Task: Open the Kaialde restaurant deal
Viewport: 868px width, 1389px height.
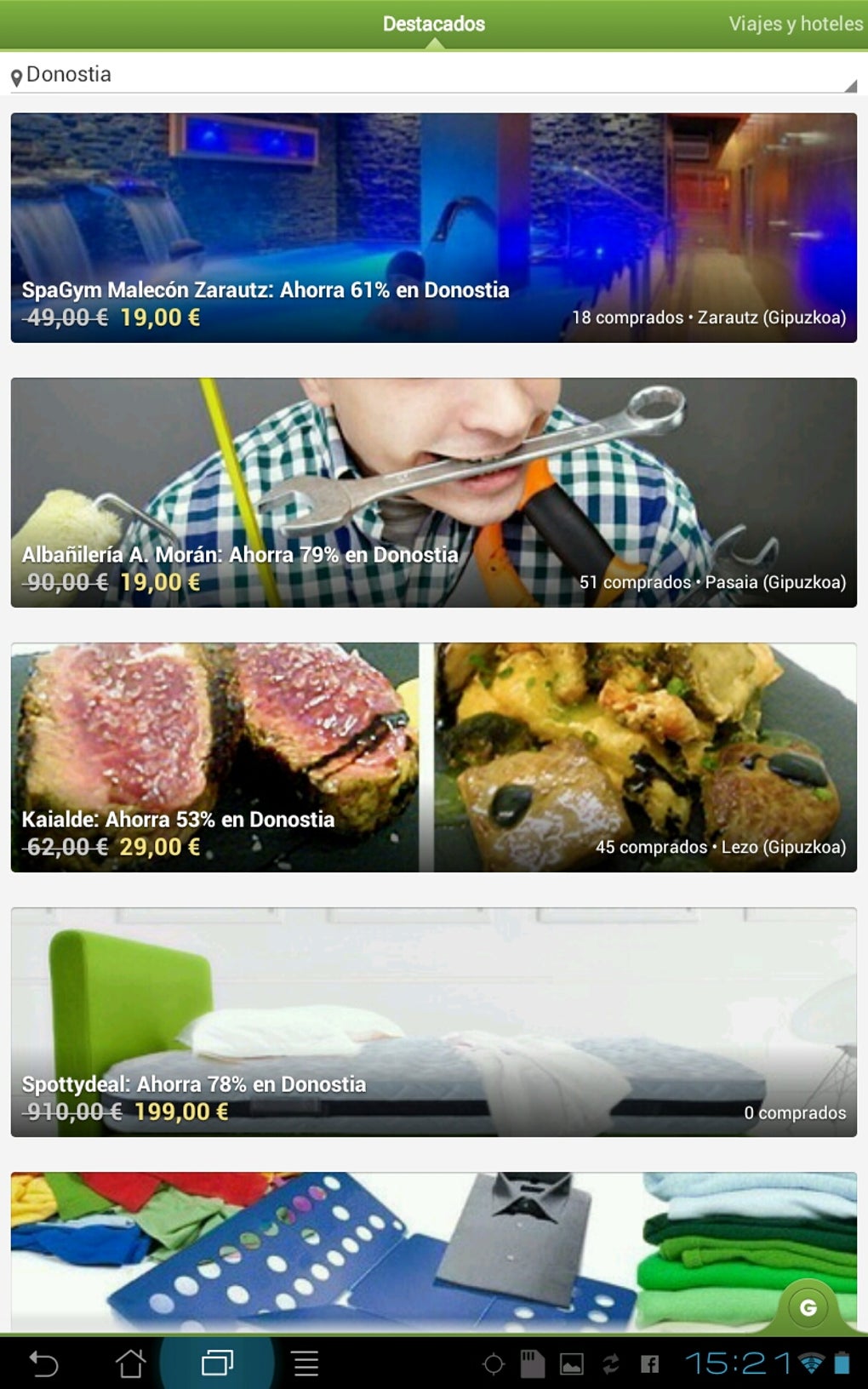Action: point(433,757)
